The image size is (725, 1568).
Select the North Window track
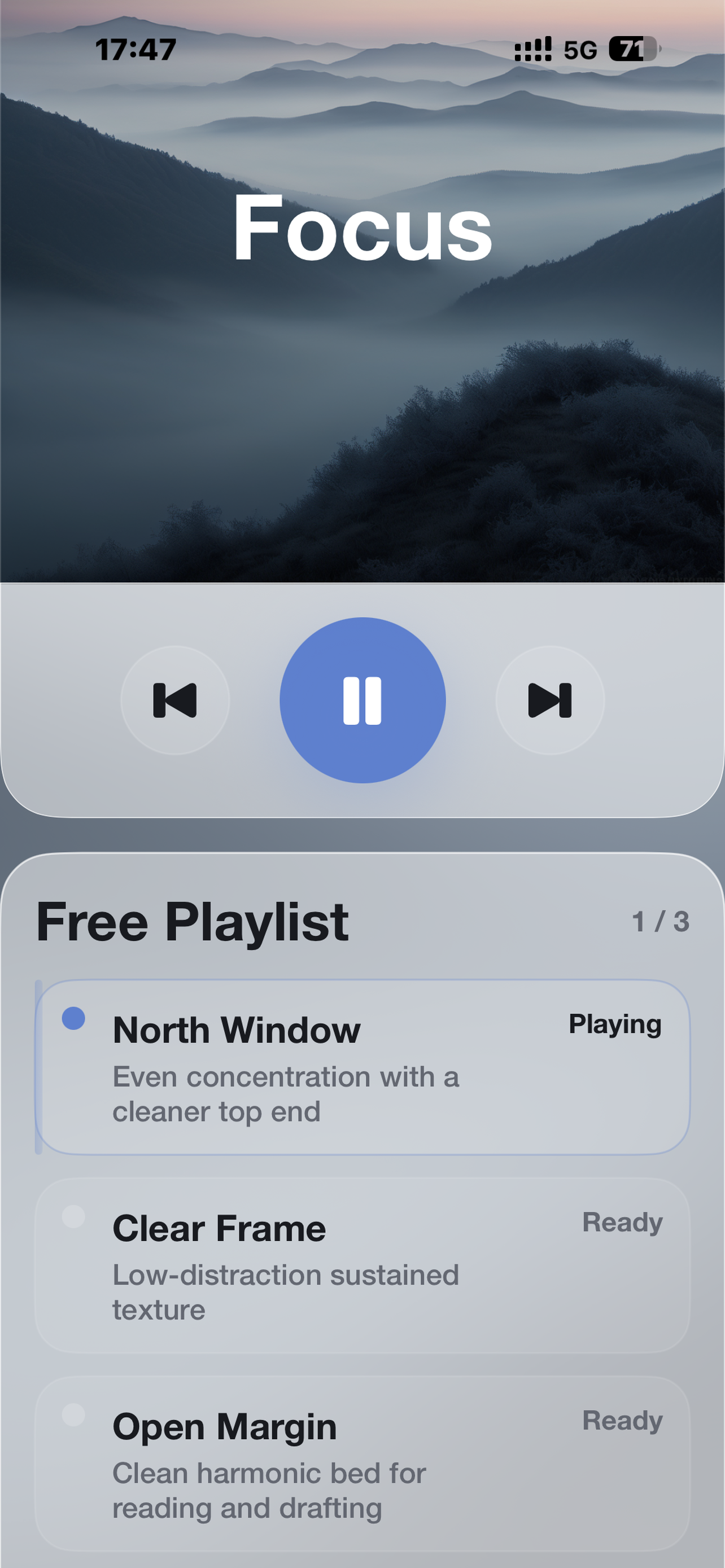click(362, 1066)
